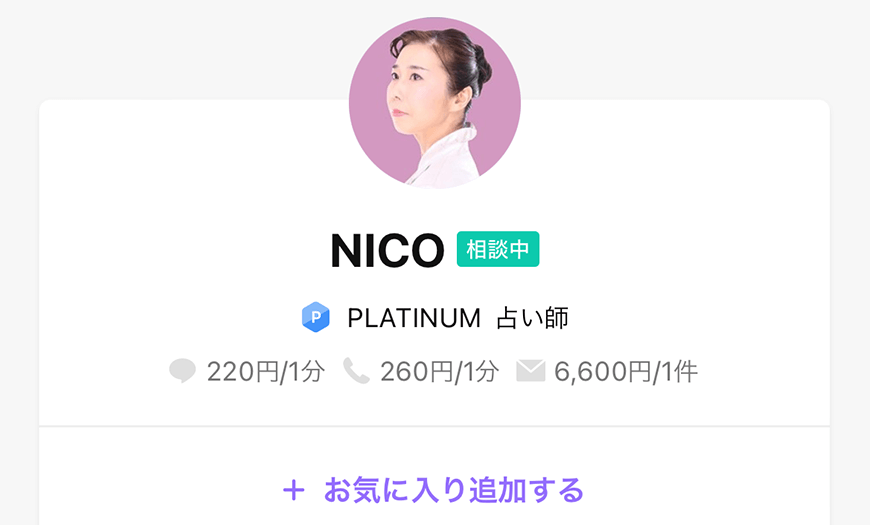
Task: Tap お気に入り追加する to add NICO to favorites
Action: click(x=434, y=490)
